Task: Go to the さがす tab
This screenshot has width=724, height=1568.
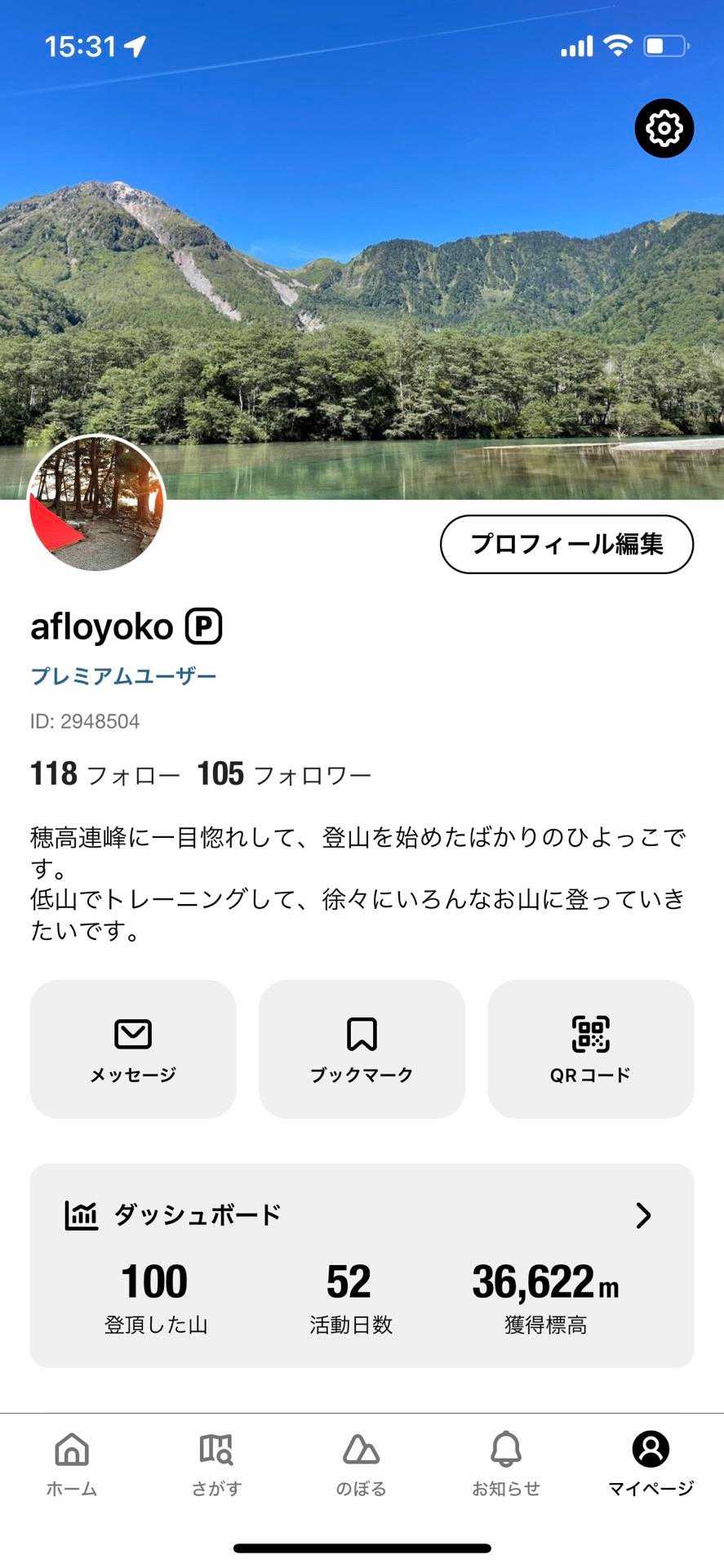Action: point(216,1464)
